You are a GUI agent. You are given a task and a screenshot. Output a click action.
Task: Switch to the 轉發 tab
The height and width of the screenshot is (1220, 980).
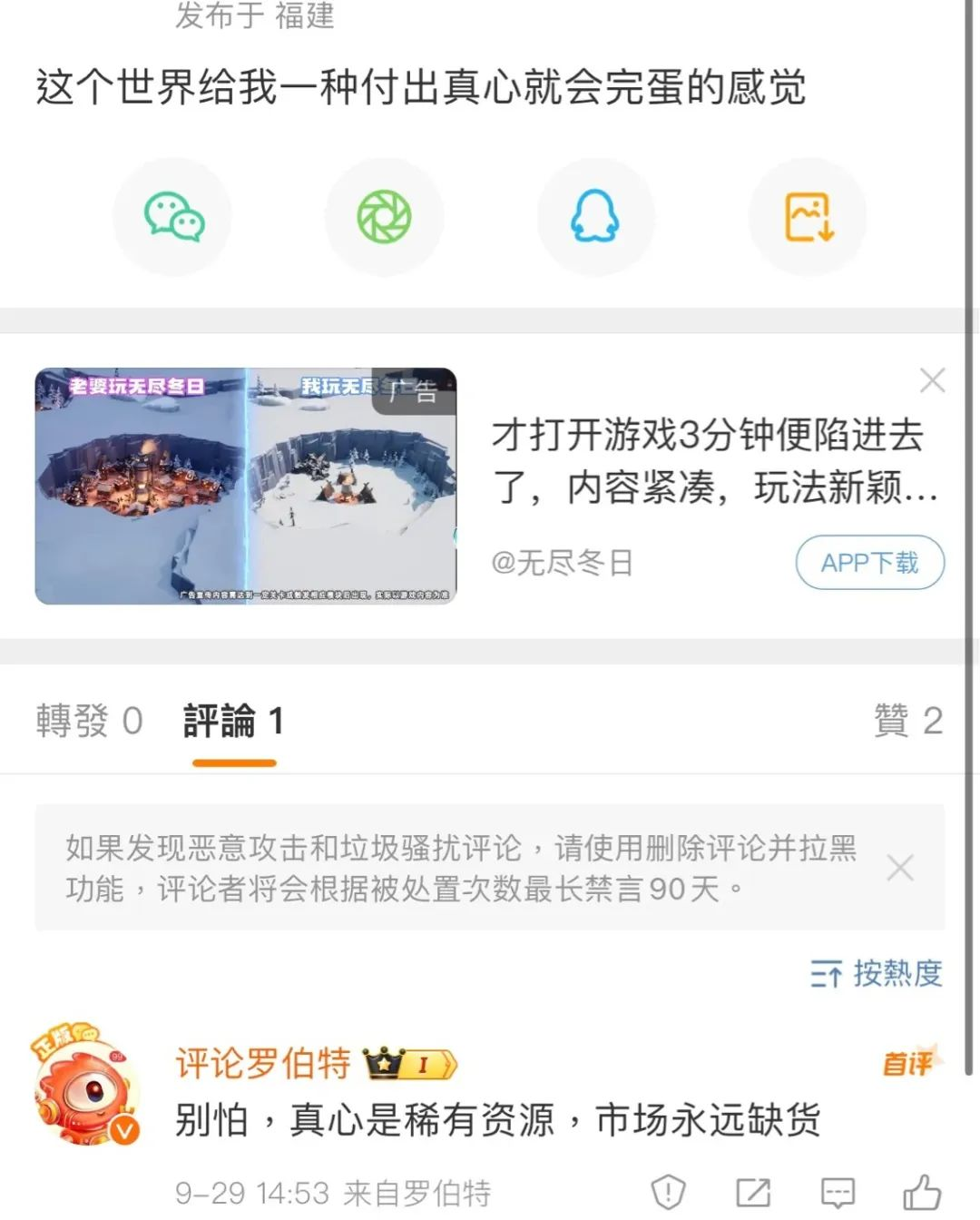click(89, 722)
